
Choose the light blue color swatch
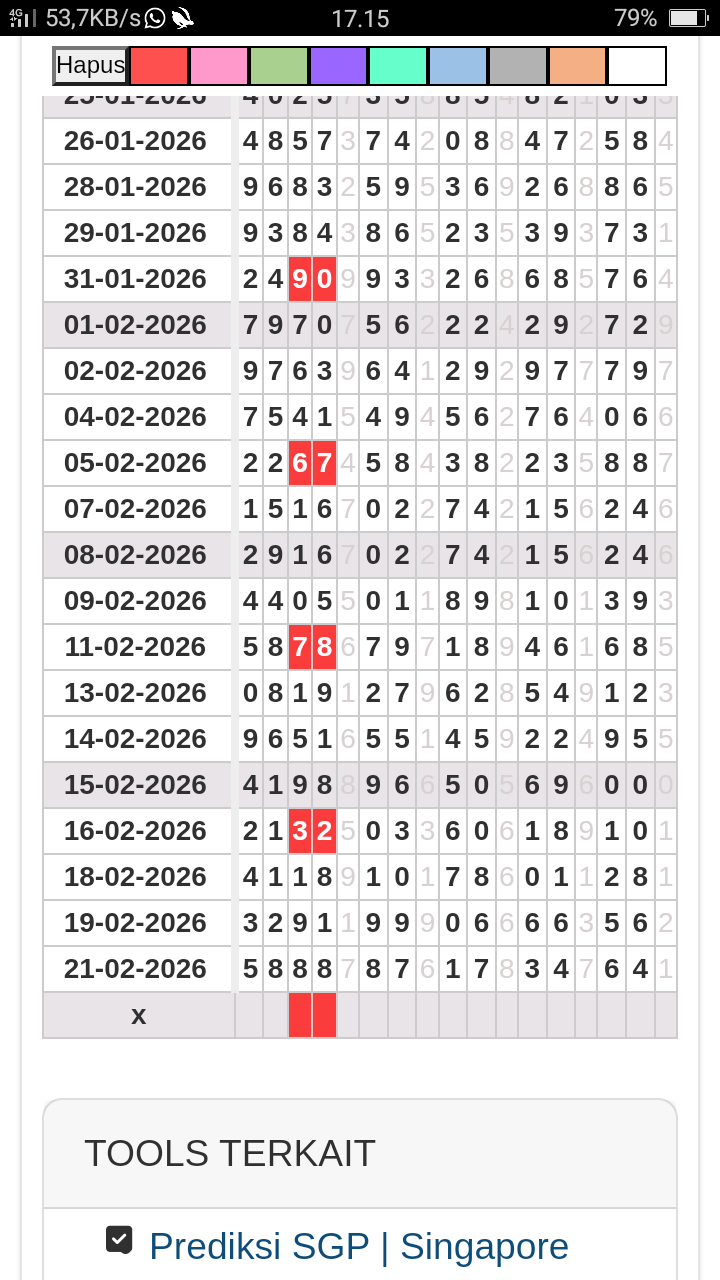pos(458,66)
